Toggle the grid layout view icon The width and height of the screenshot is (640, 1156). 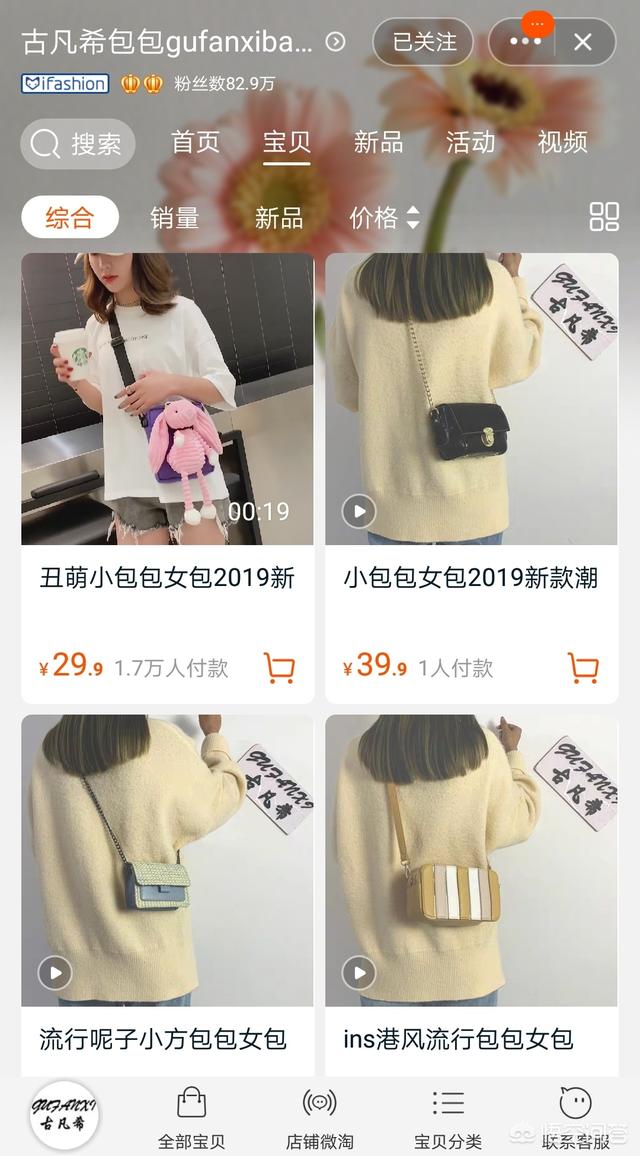(x=604, y=217)
